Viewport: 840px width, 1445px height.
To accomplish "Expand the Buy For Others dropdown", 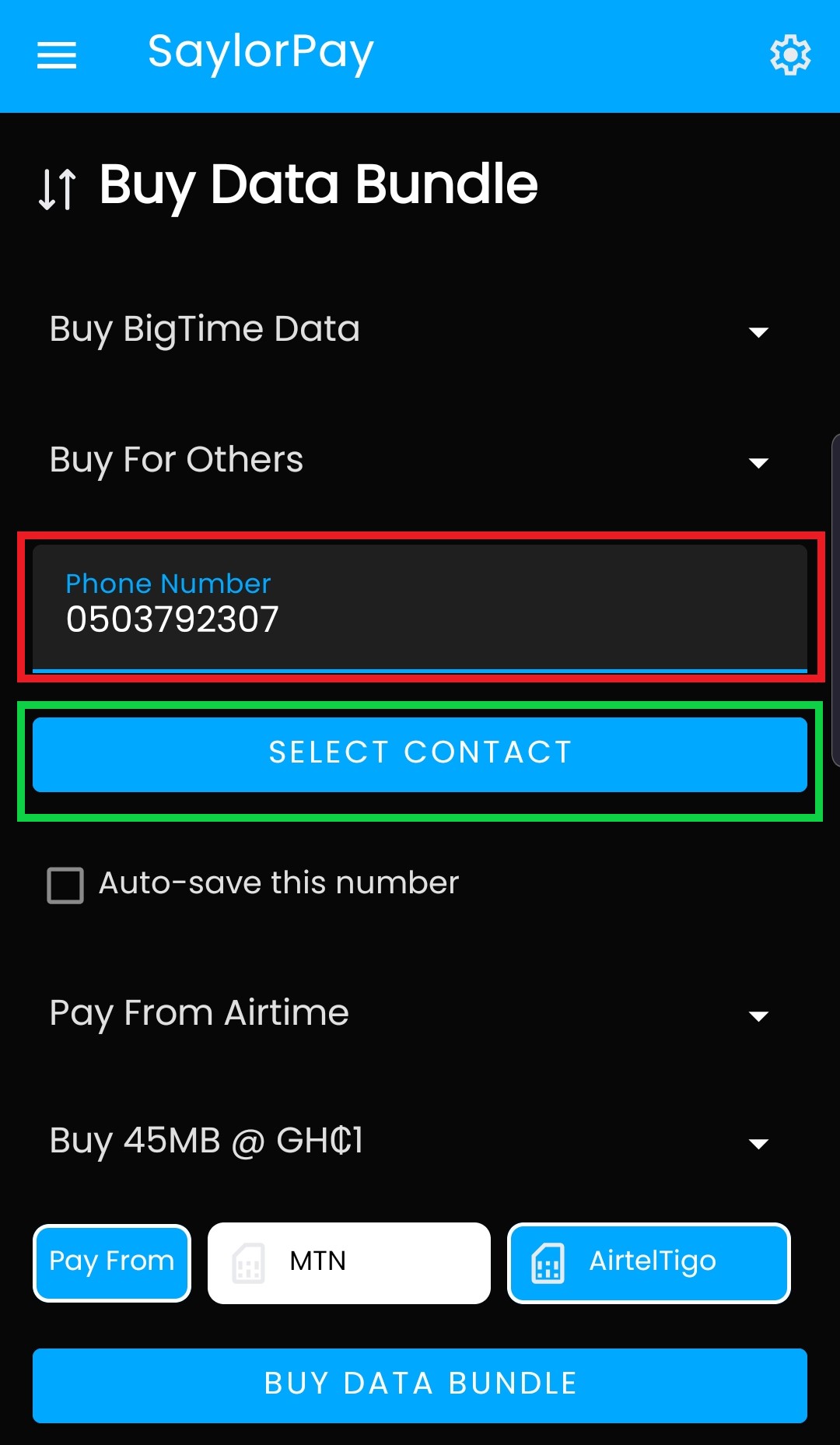I will 420,461.
